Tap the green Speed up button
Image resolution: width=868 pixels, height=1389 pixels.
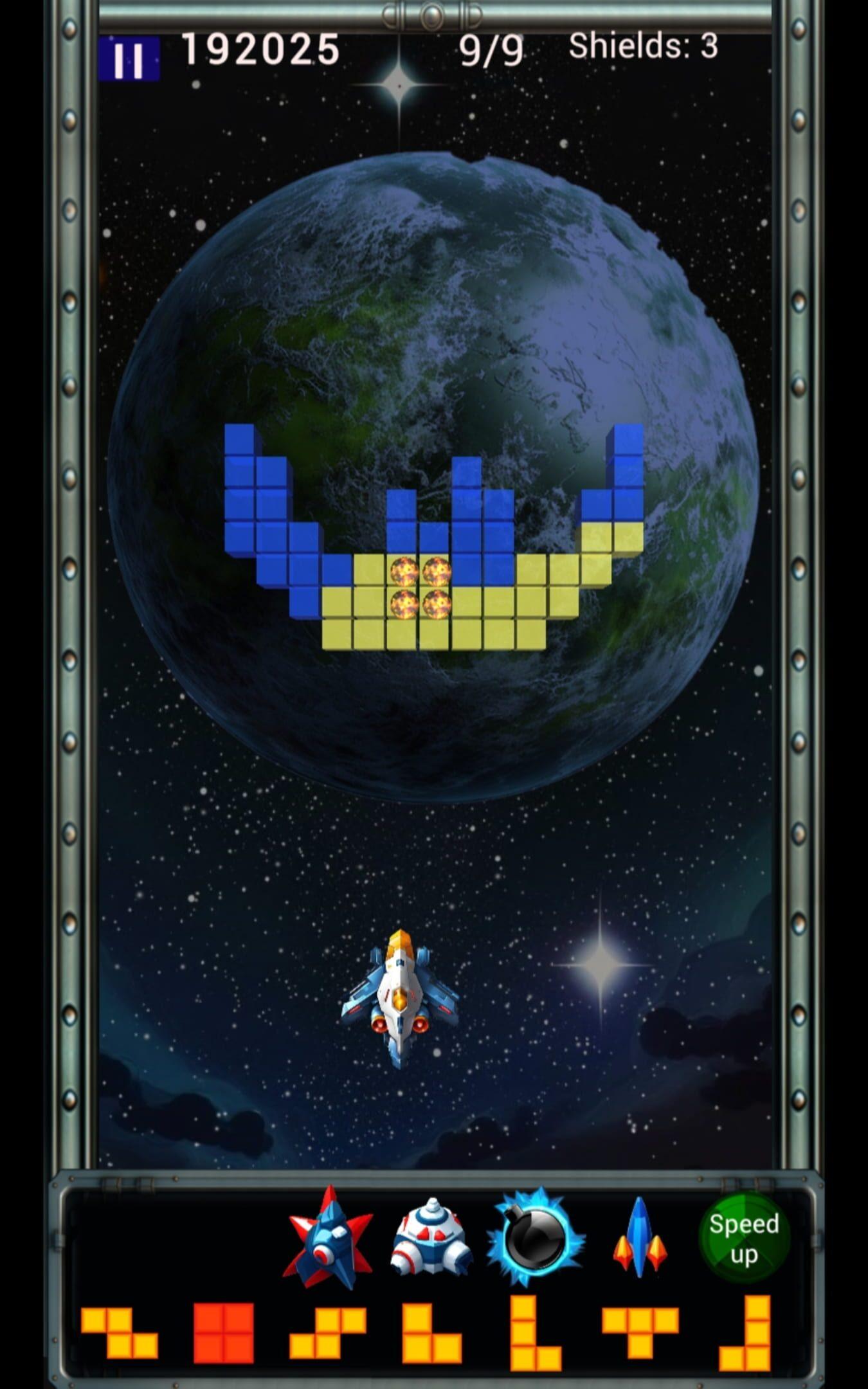tap(744, 1237)
